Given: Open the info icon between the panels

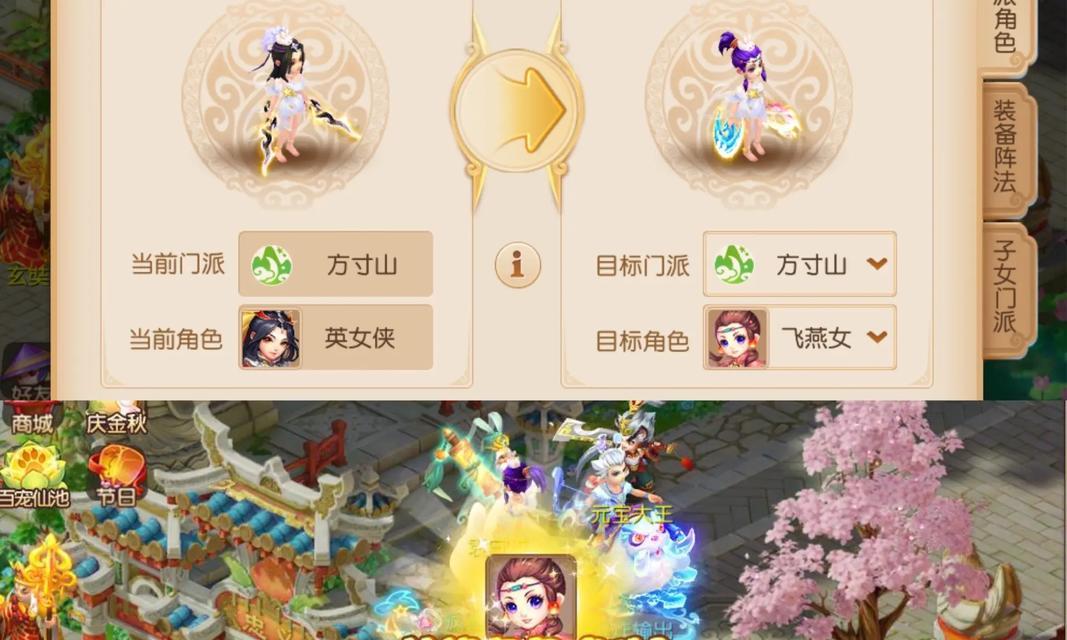Looking at the screenshot, I should 517,265.
